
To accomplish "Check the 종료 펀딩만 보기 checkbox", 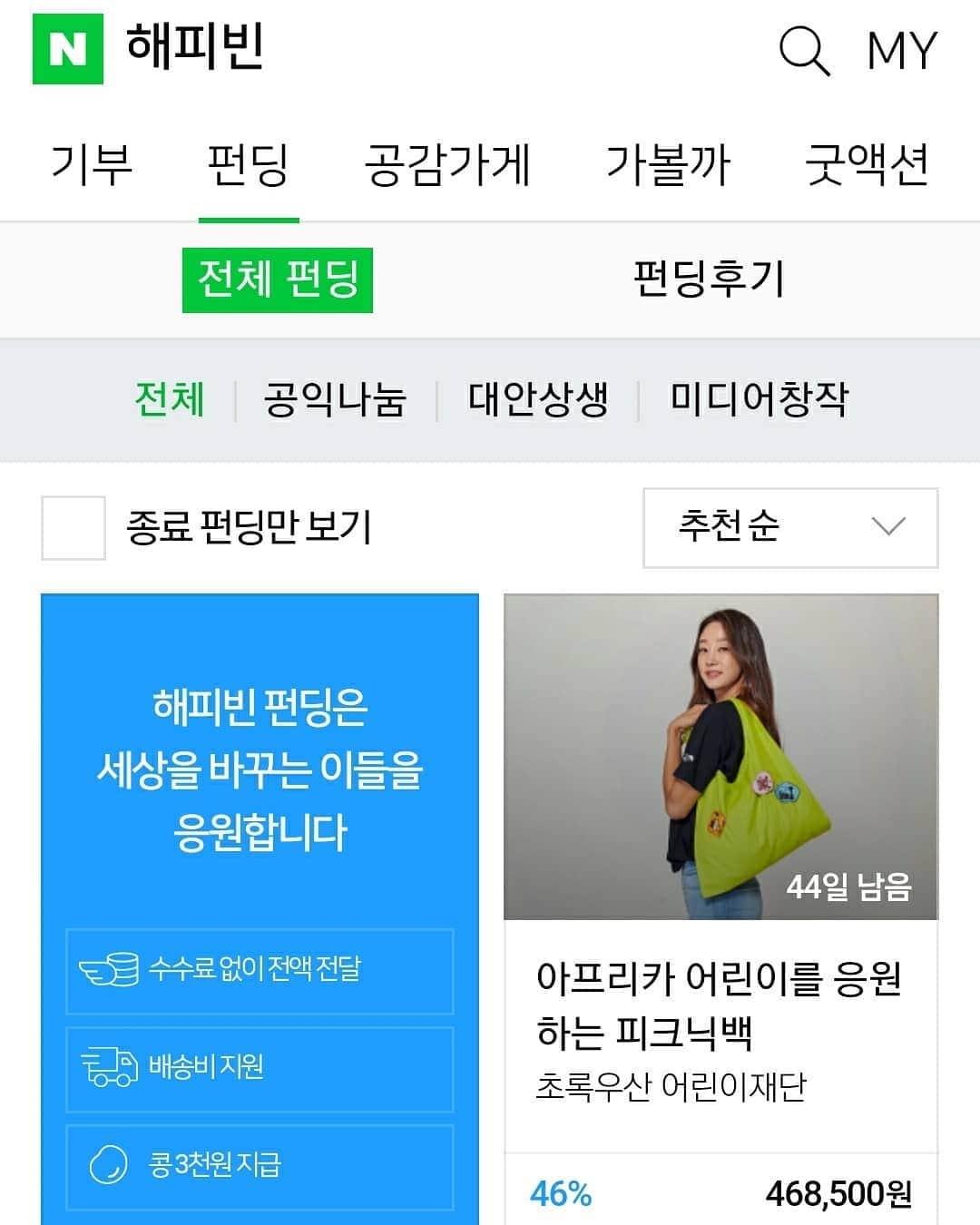I will click(73, 527).
